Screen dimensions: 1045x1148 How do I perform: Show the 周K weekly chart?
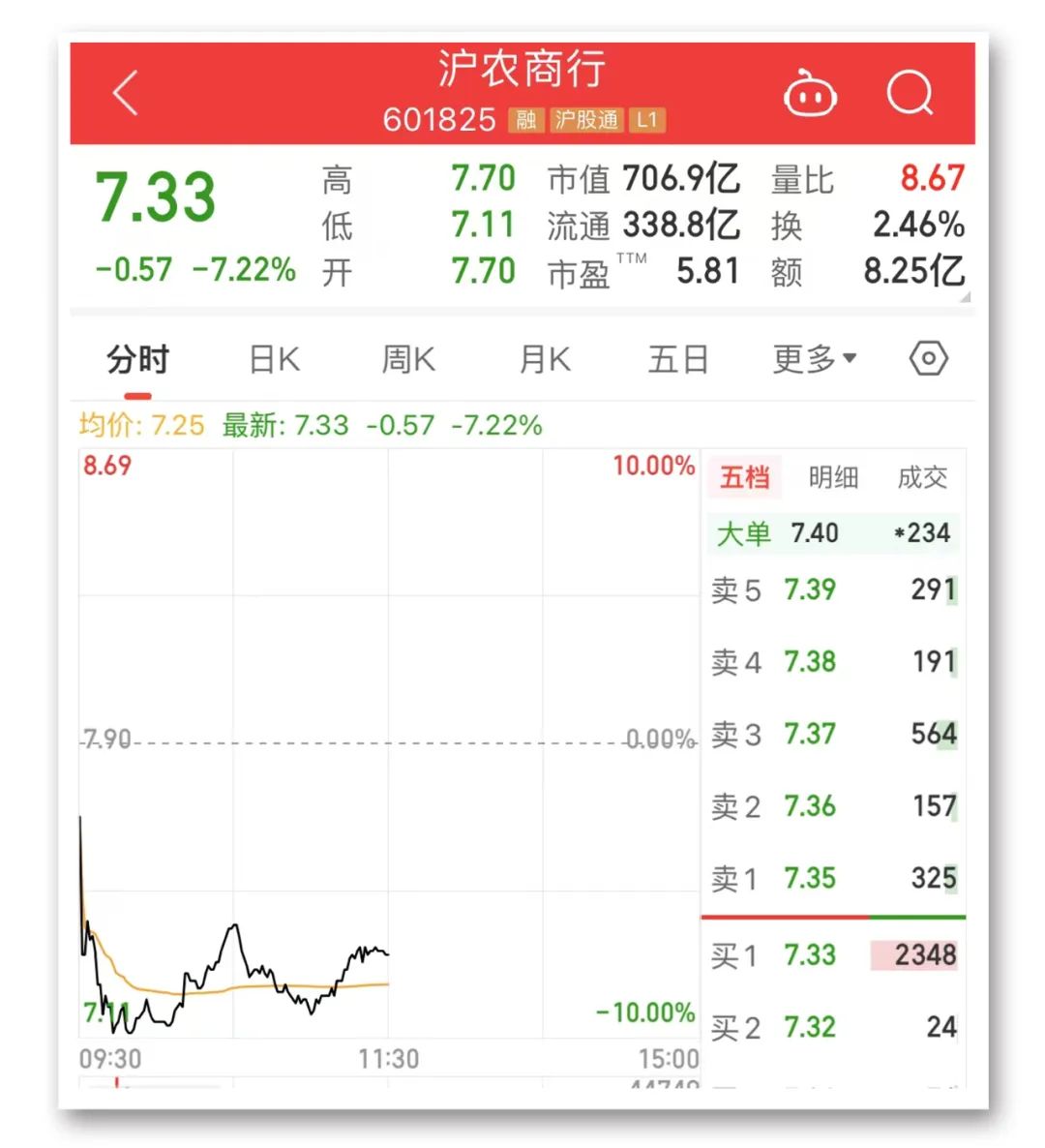coord(408,360)
